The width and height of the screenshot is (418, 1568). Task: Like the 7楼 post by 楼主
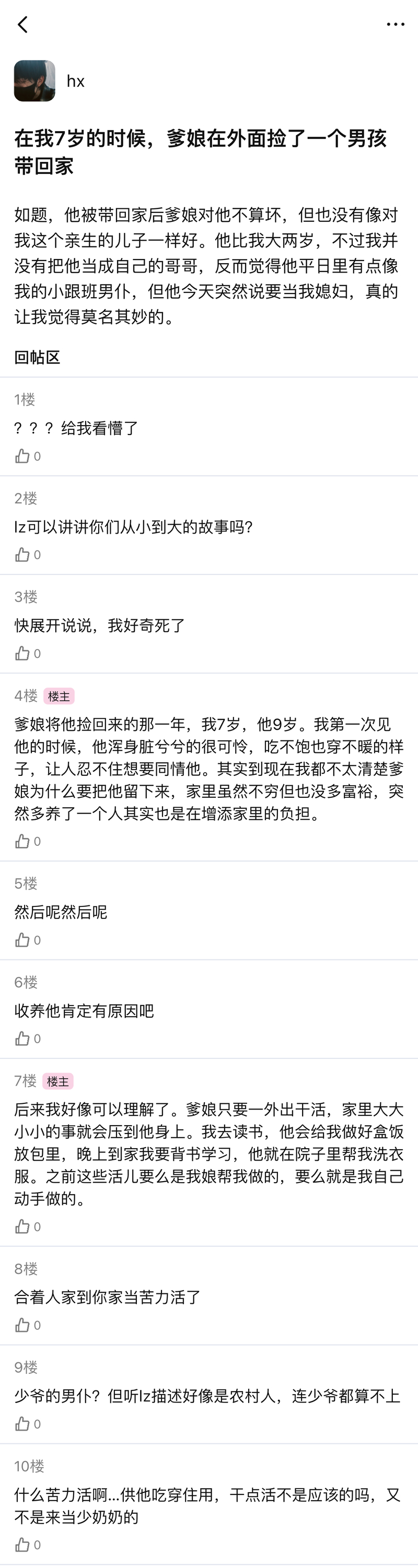(22, 1227)
